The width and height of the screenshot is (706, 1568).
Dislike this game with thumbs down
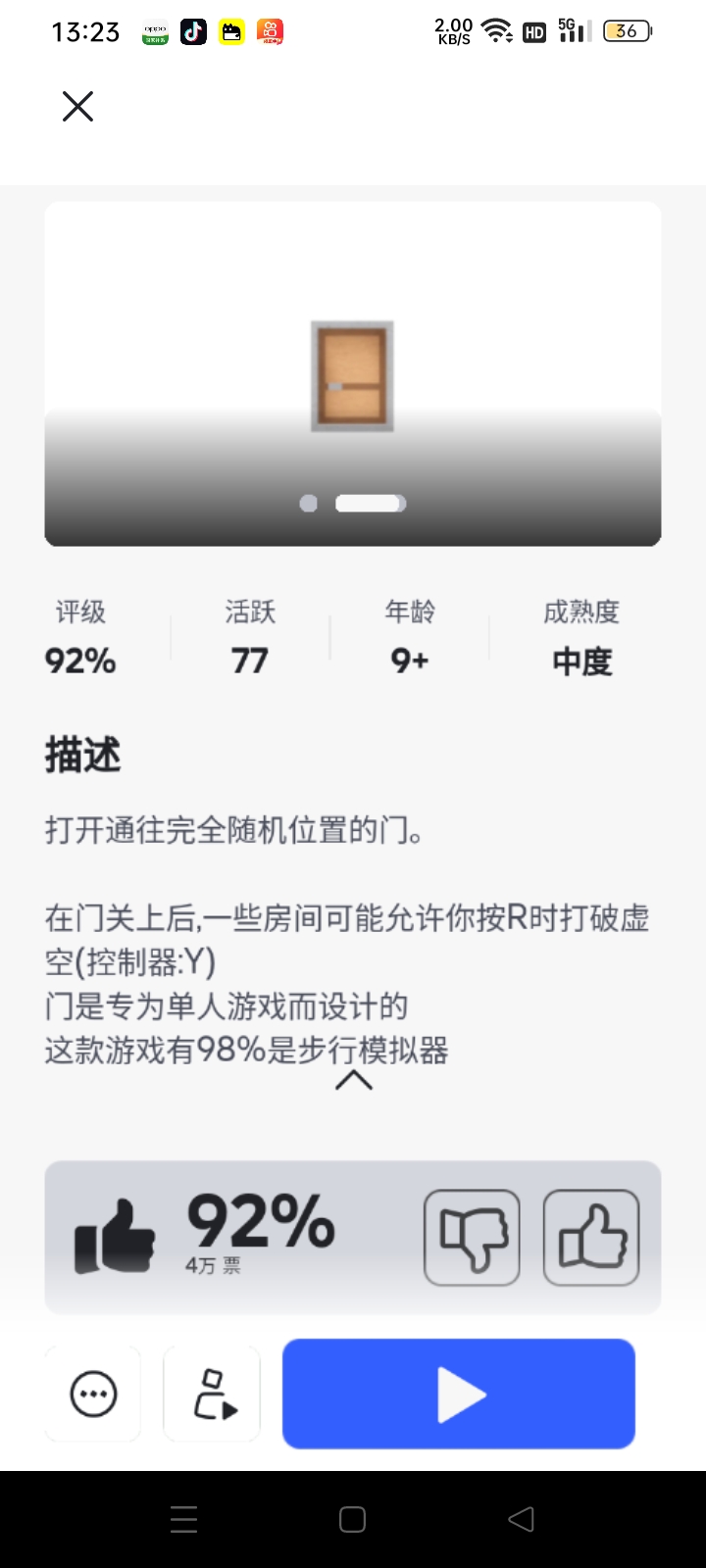pos(472,1238)
